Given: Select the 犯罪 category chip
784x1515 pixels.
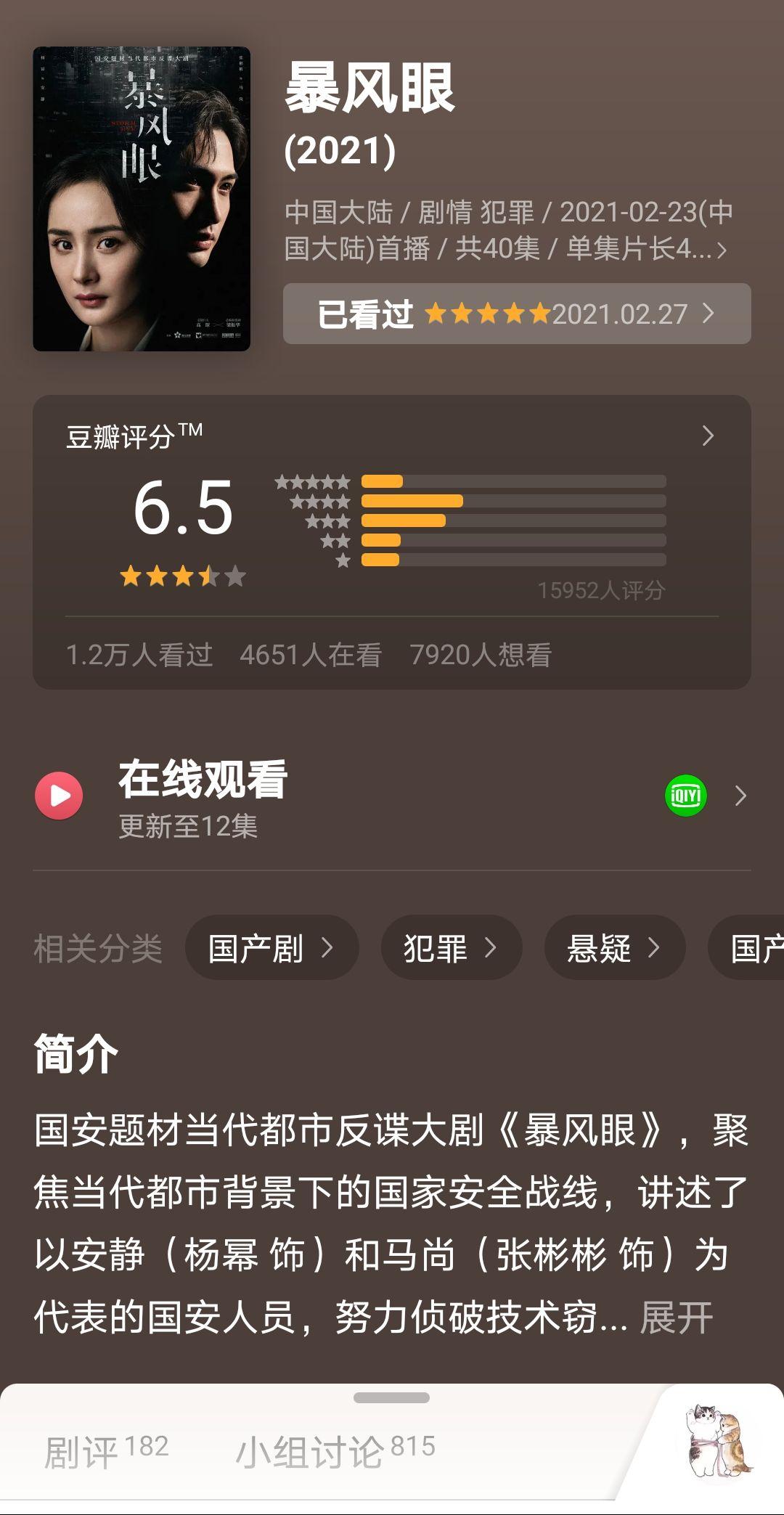Looking at the screenshot, I should (452, 948).
